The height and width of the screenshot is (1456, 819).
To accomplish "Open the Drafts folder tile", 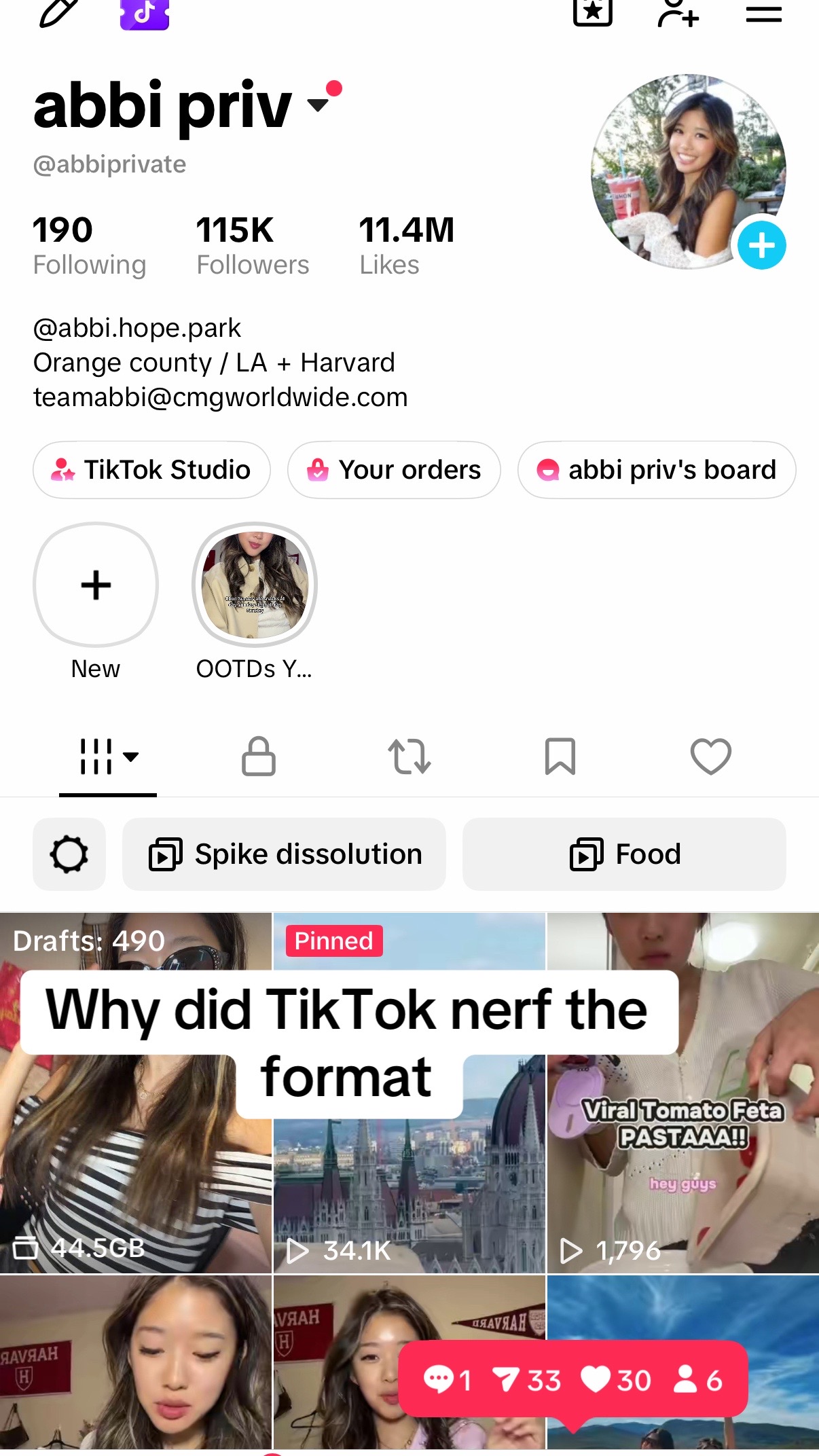I will [x=135, y=1093].
